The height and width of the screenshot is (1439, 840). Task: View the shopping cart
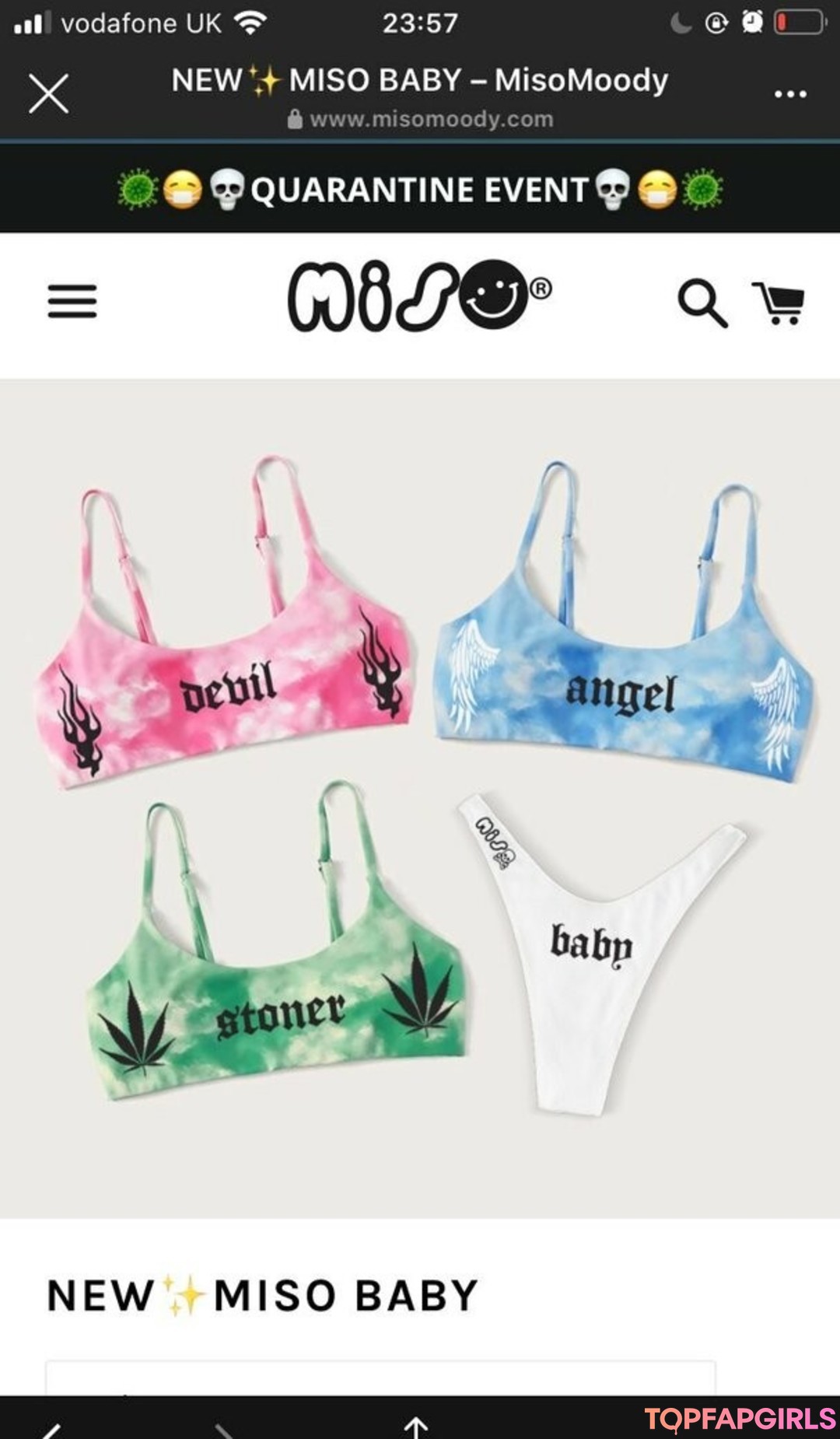coord(778,303)
